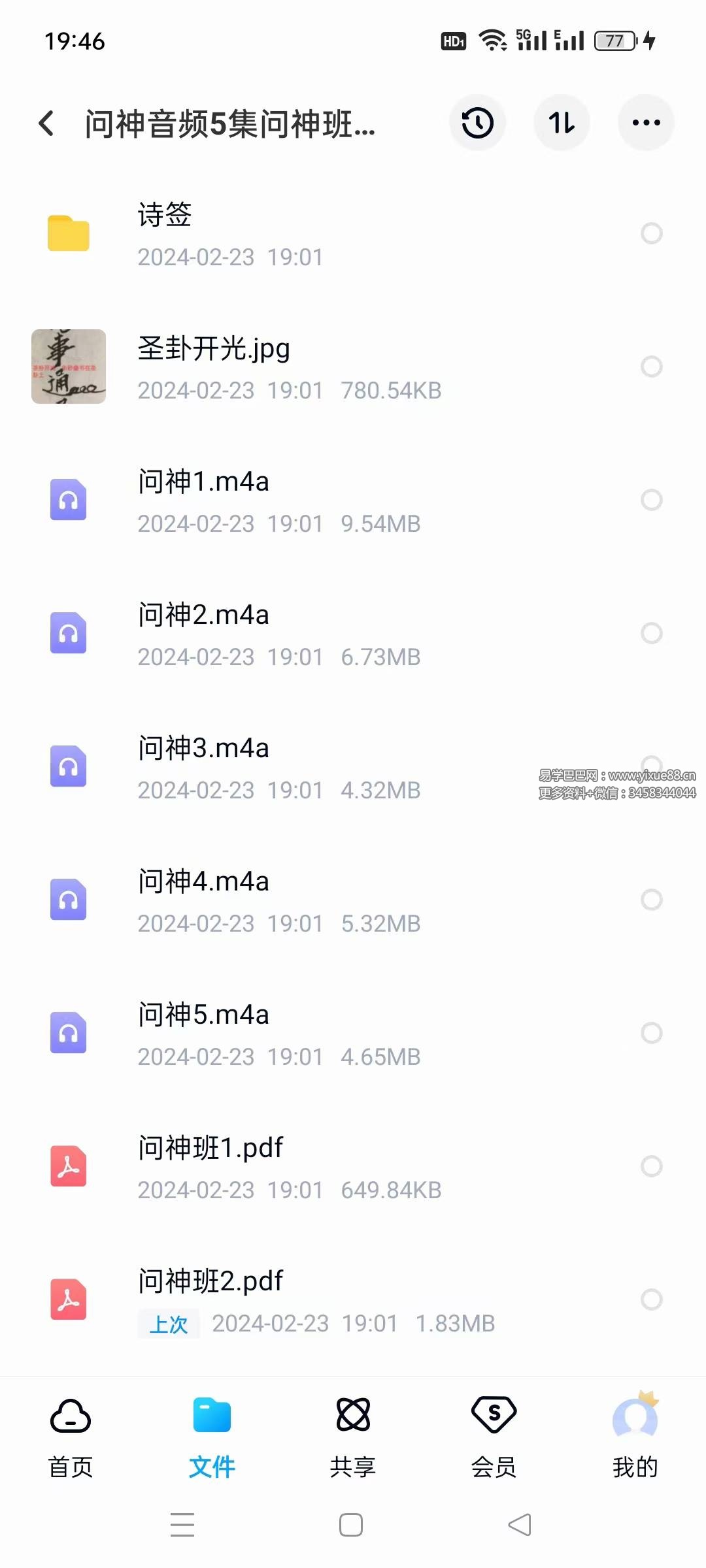Switch to the 首页 tab
This screenshot has height=1568, width=706.
(70, 1437)
